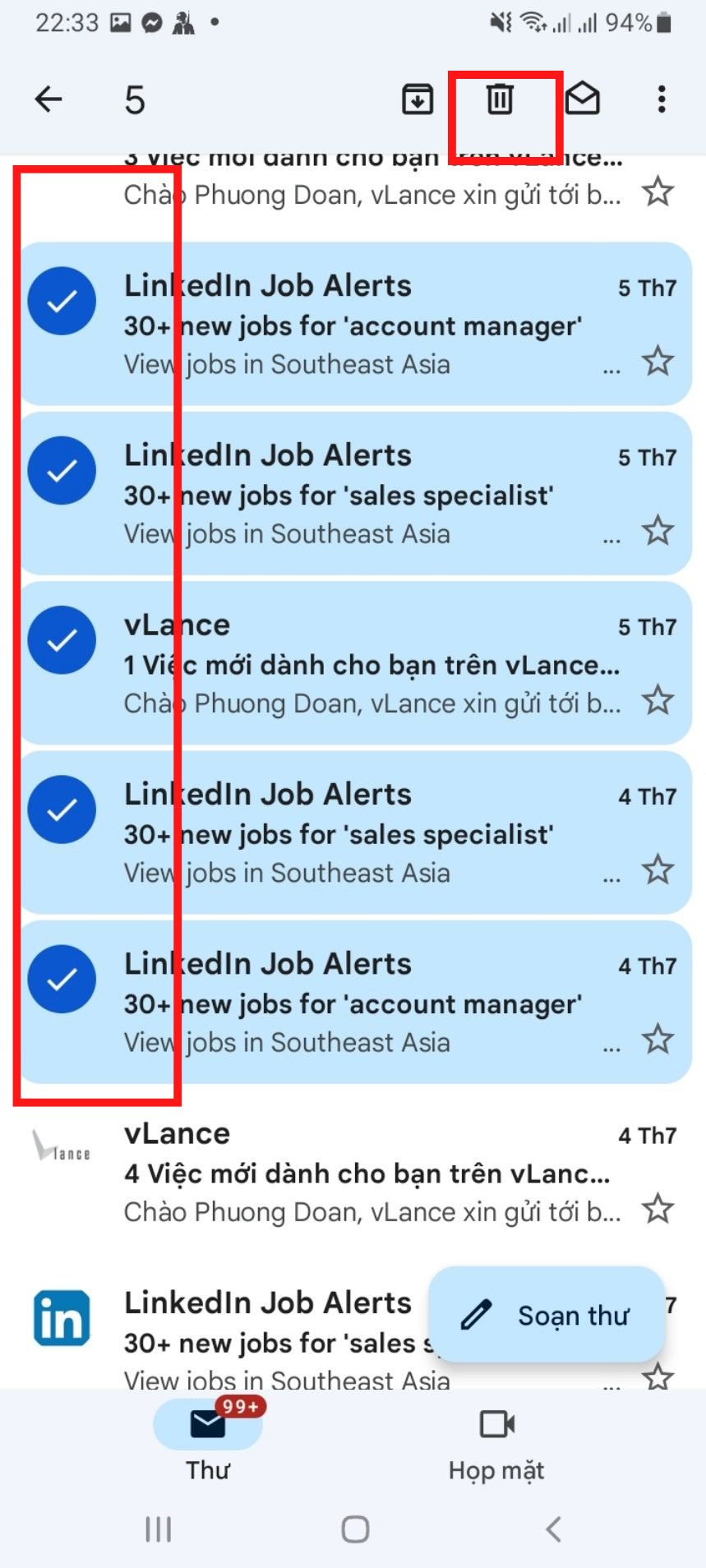Star the vLance email dated 5 Th7

(x=658, y=701)
